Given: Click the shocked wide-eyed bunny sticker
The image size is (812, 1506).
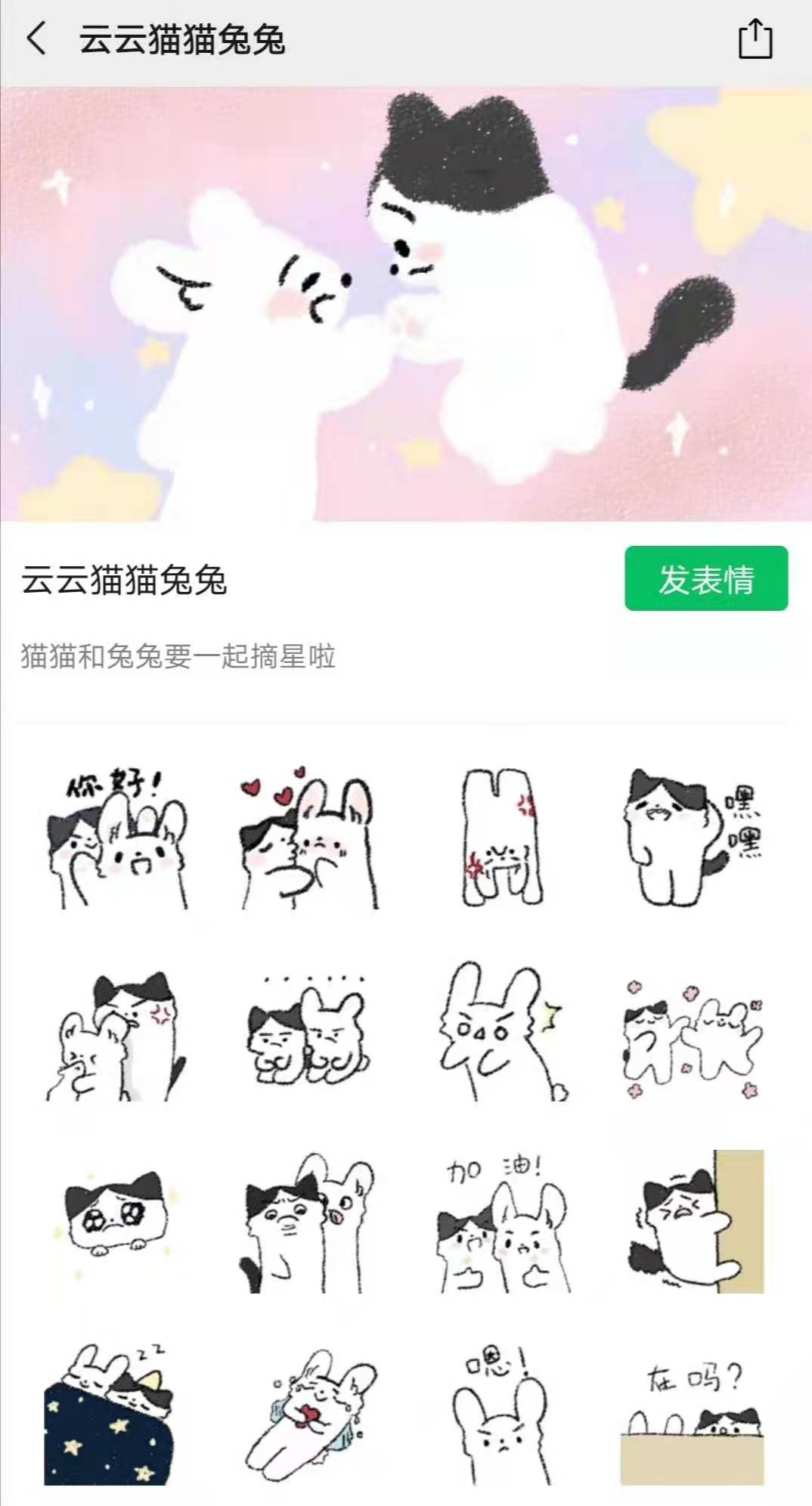Looking at the screenshot, I should (499, 1036).
